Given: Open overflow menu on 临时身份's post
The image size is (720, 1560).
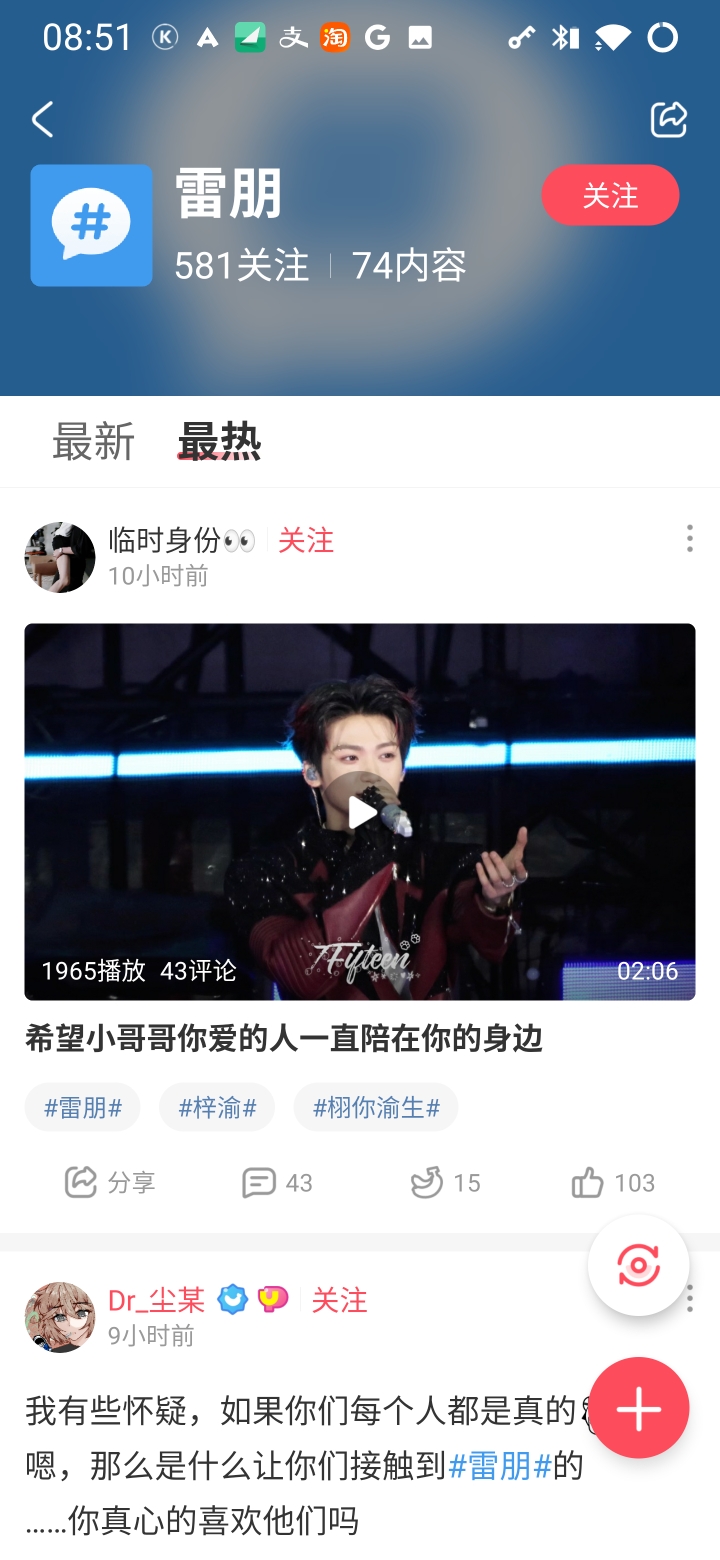Looking at the screenshot, I should (x=689, y=539).
